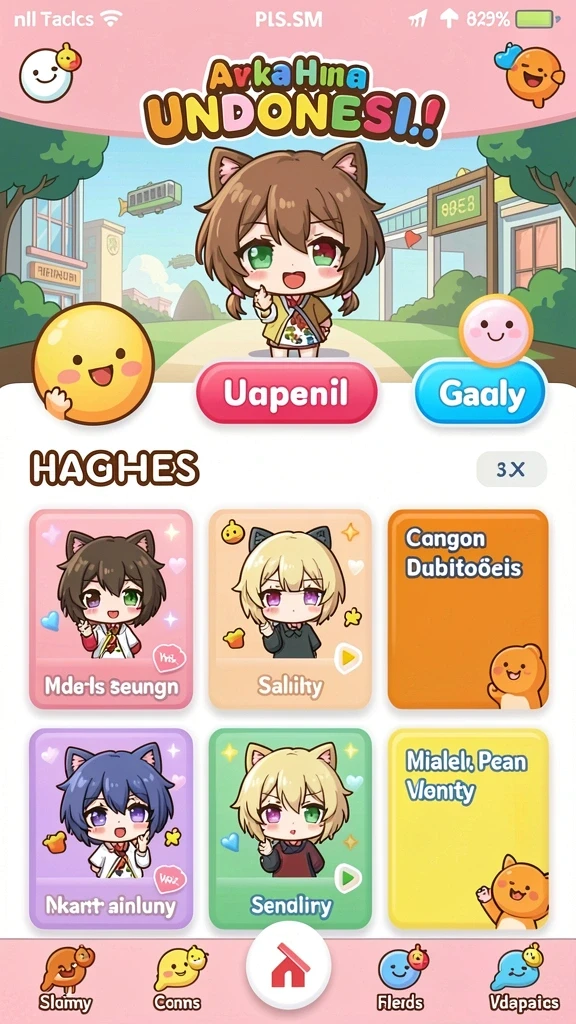Open the orange Cangon Dubitoōeis card
The image size is (576, 1024).
pos(468,609)
